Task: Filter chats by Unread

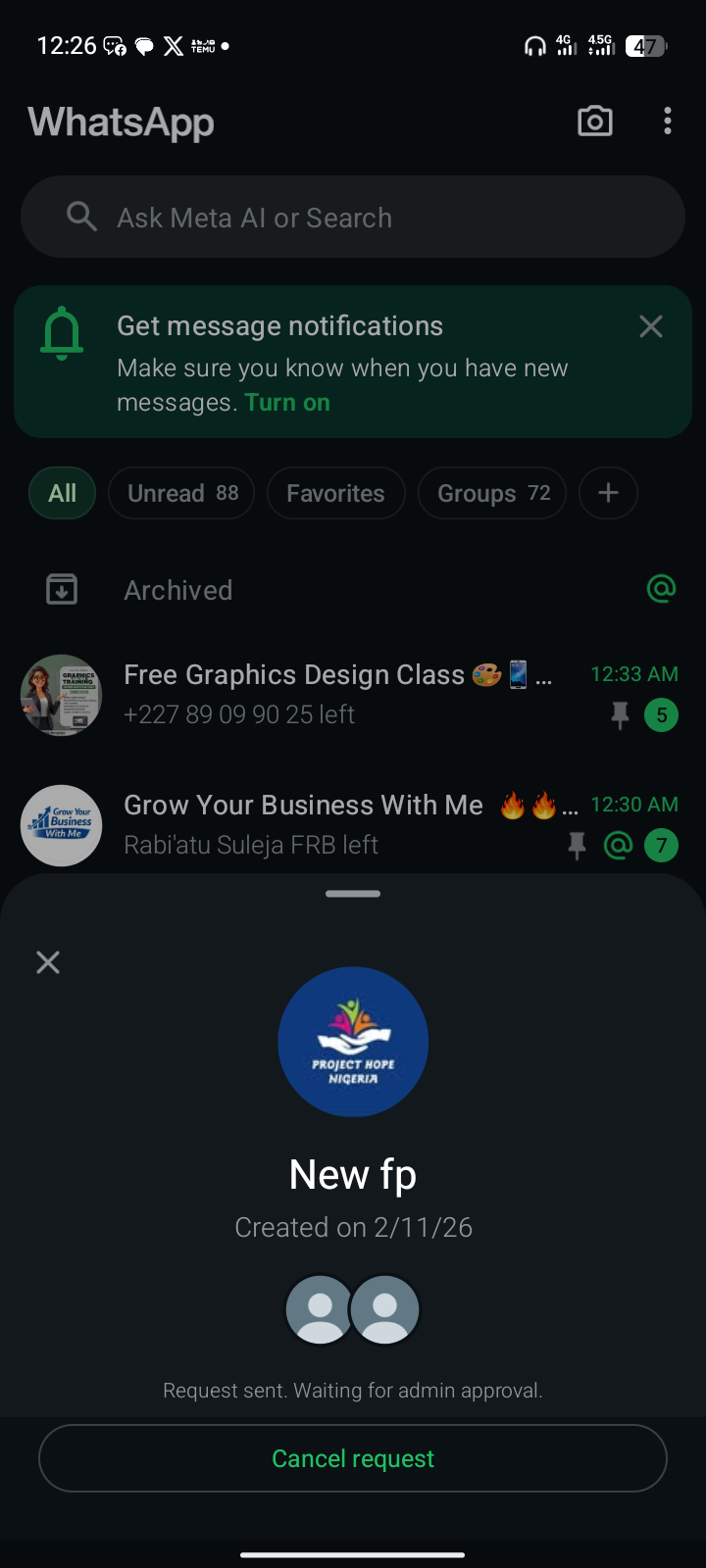Action: pos(182,493)
